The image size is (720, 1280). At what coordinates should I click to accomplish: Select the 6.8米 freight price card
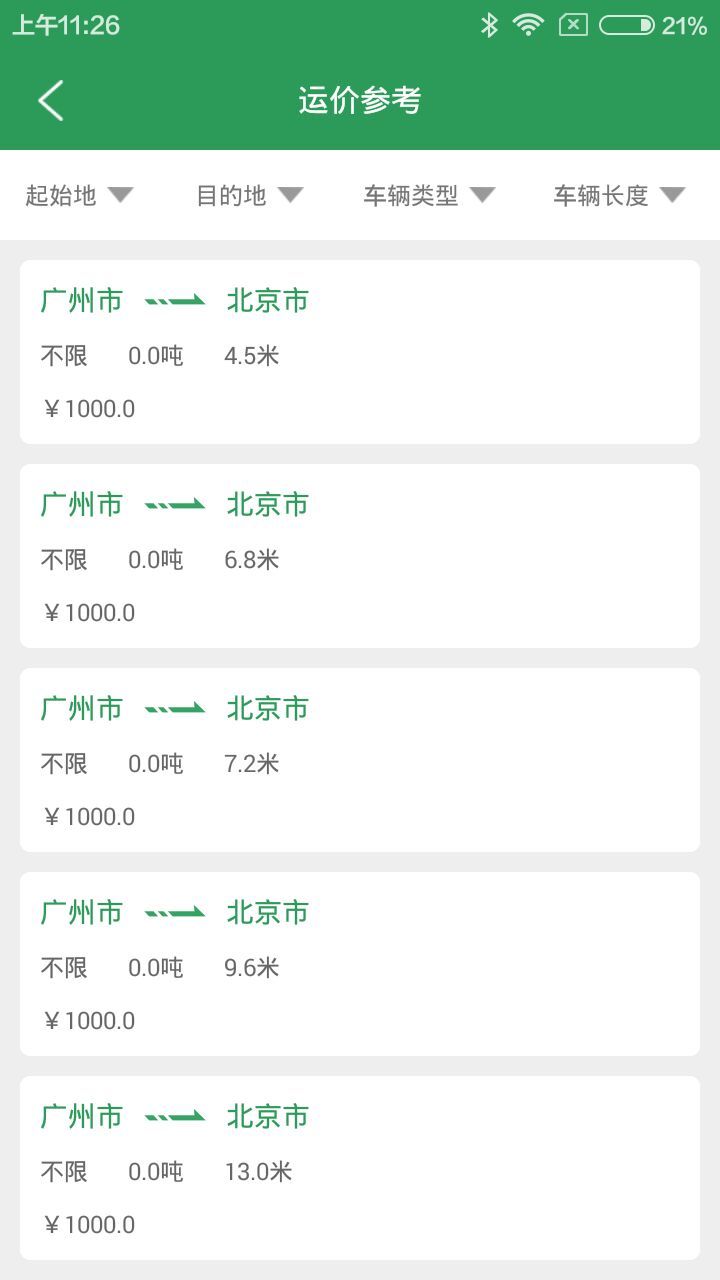(360, 556)
